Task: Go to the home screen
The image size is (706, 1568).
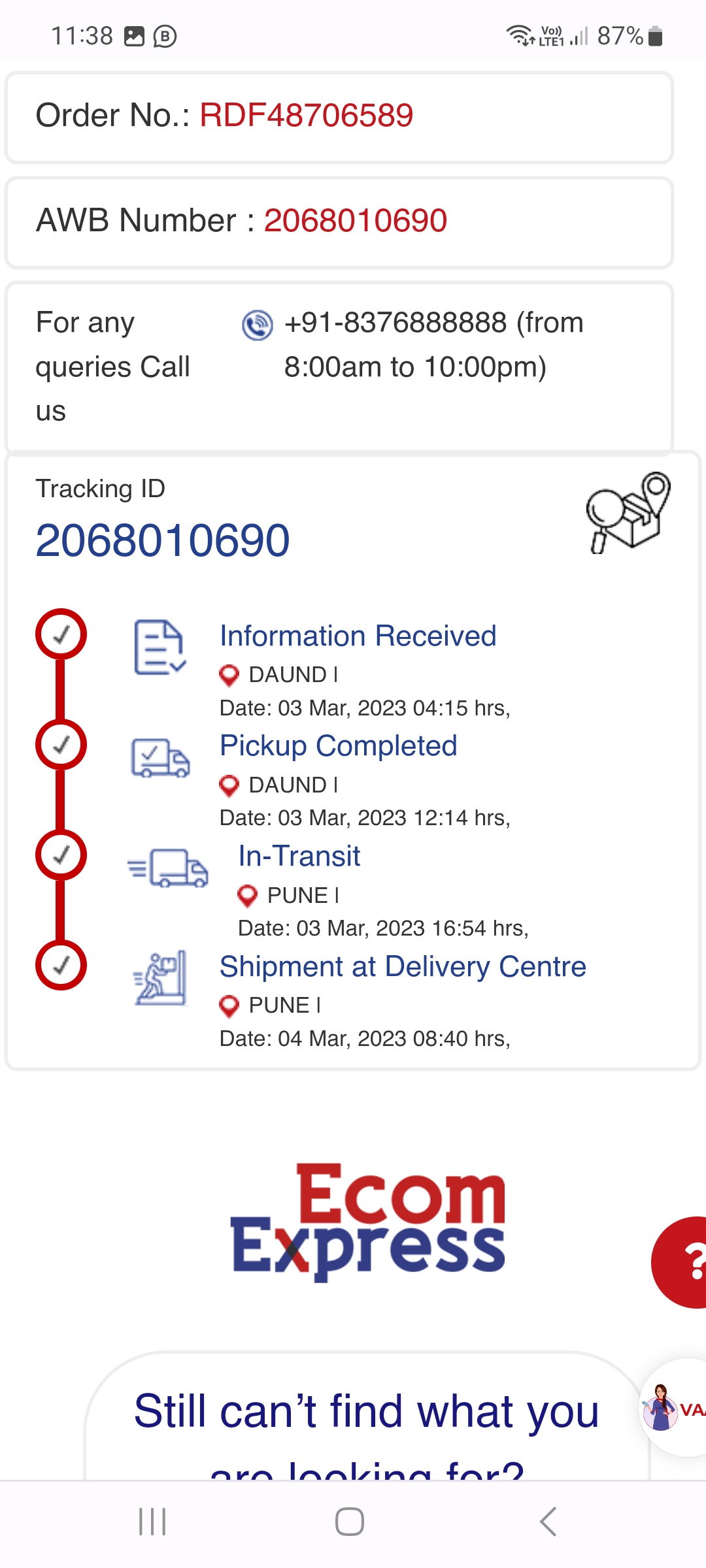Action: point(350,1522)
